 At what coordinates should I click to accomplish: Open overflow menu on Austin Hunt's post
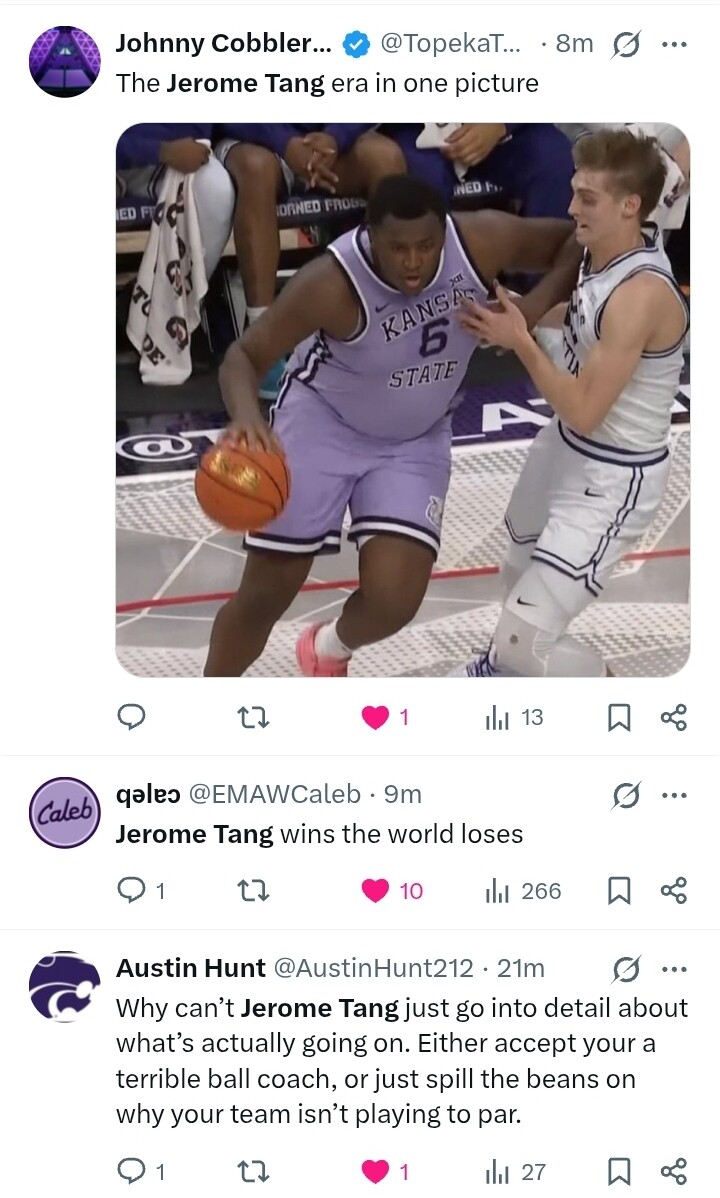[675, 968]
